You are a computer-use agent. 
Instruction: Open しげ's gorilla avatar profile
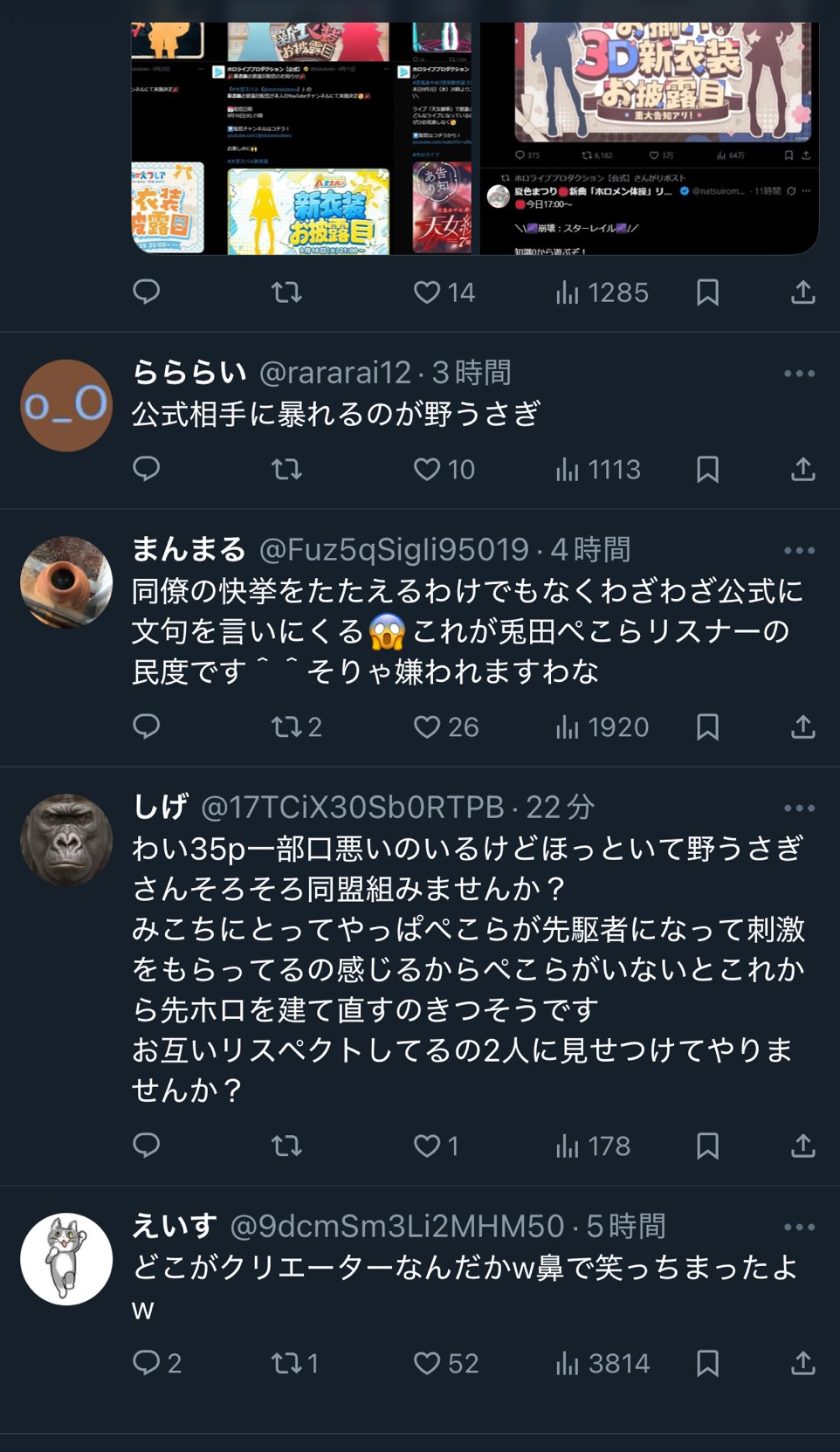coord(66,840)
